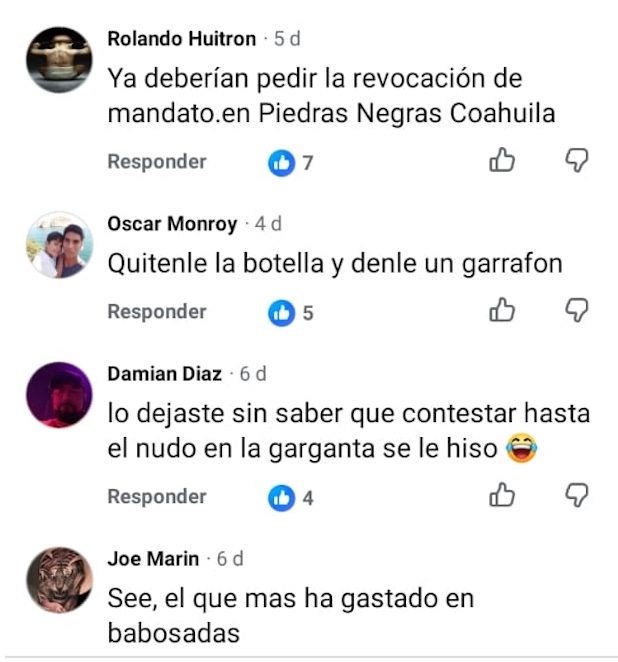View who liked Damian Diaz's comment

coord(290,498)
